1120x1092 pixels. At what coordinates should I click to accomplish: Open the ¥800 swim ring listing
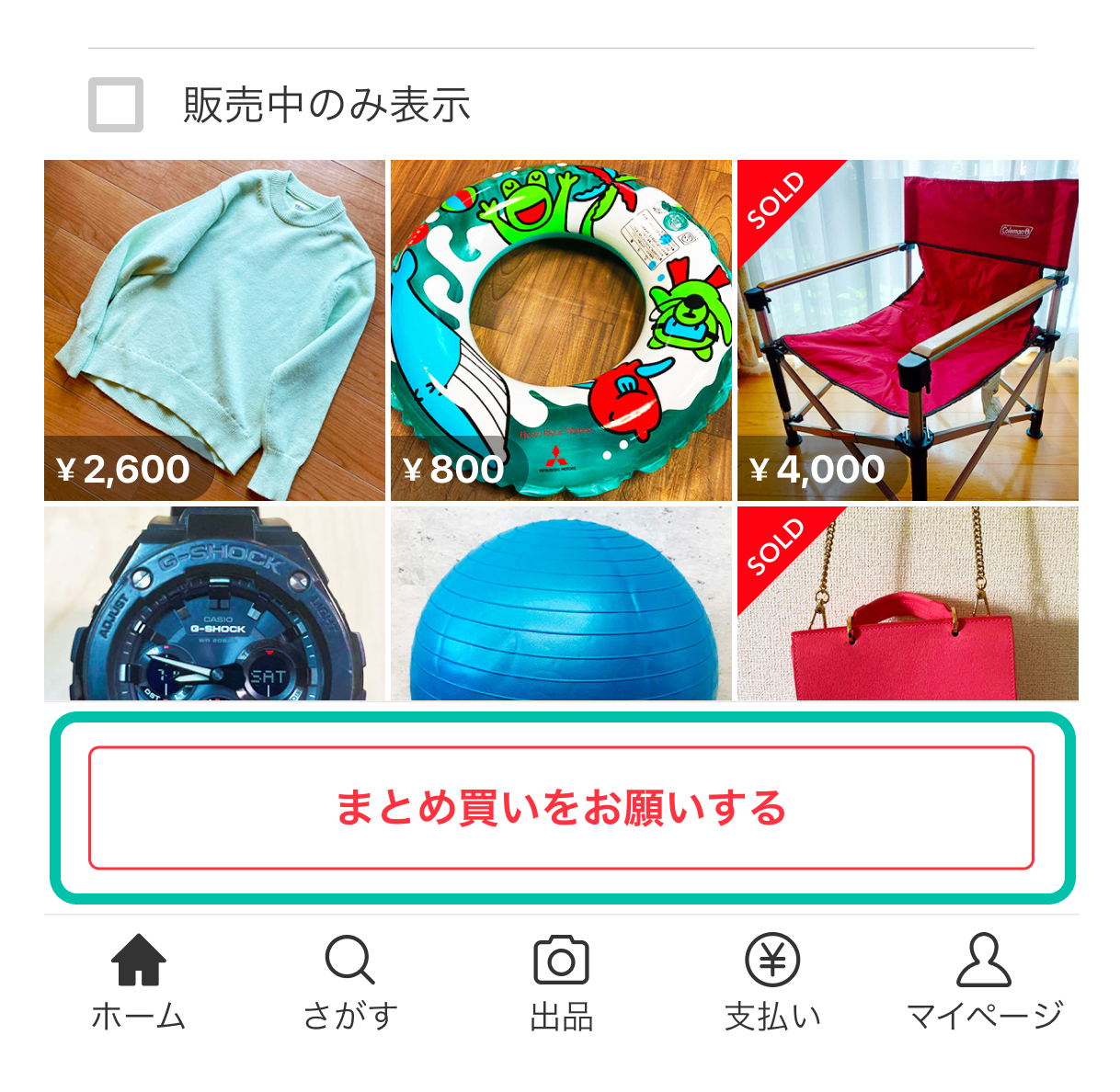pos(561,330)
